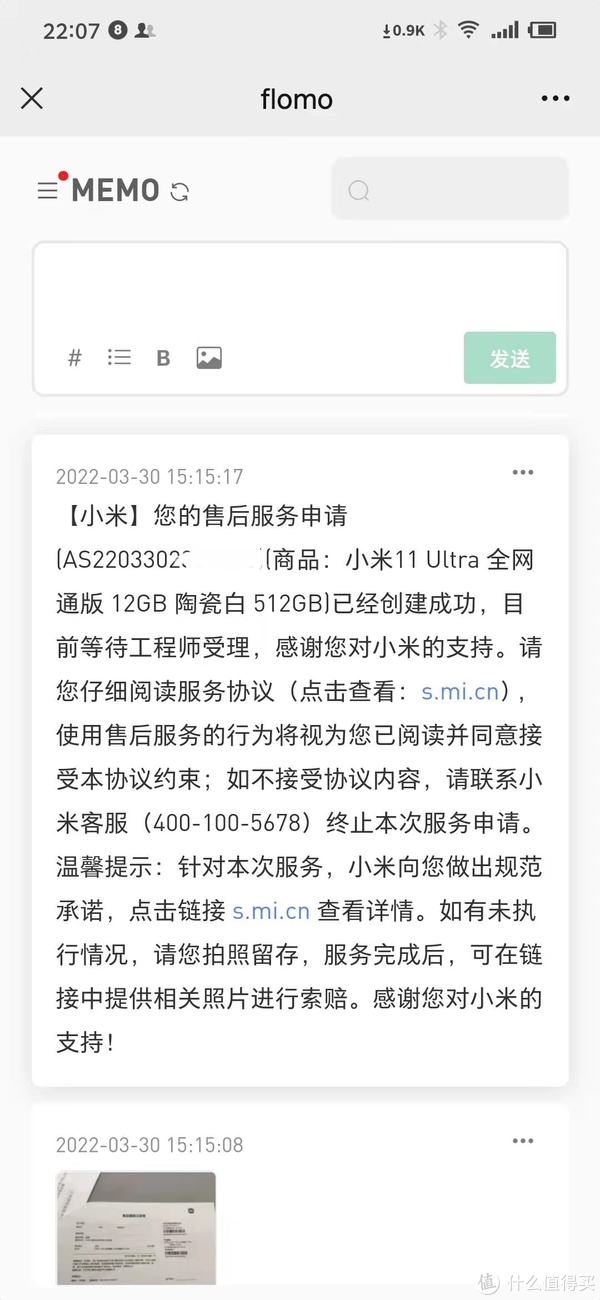The width and height of the screenshot is (600, 1300).
Task: Tap the sync refresh icon next to MEMO
Action: point(180,191)
